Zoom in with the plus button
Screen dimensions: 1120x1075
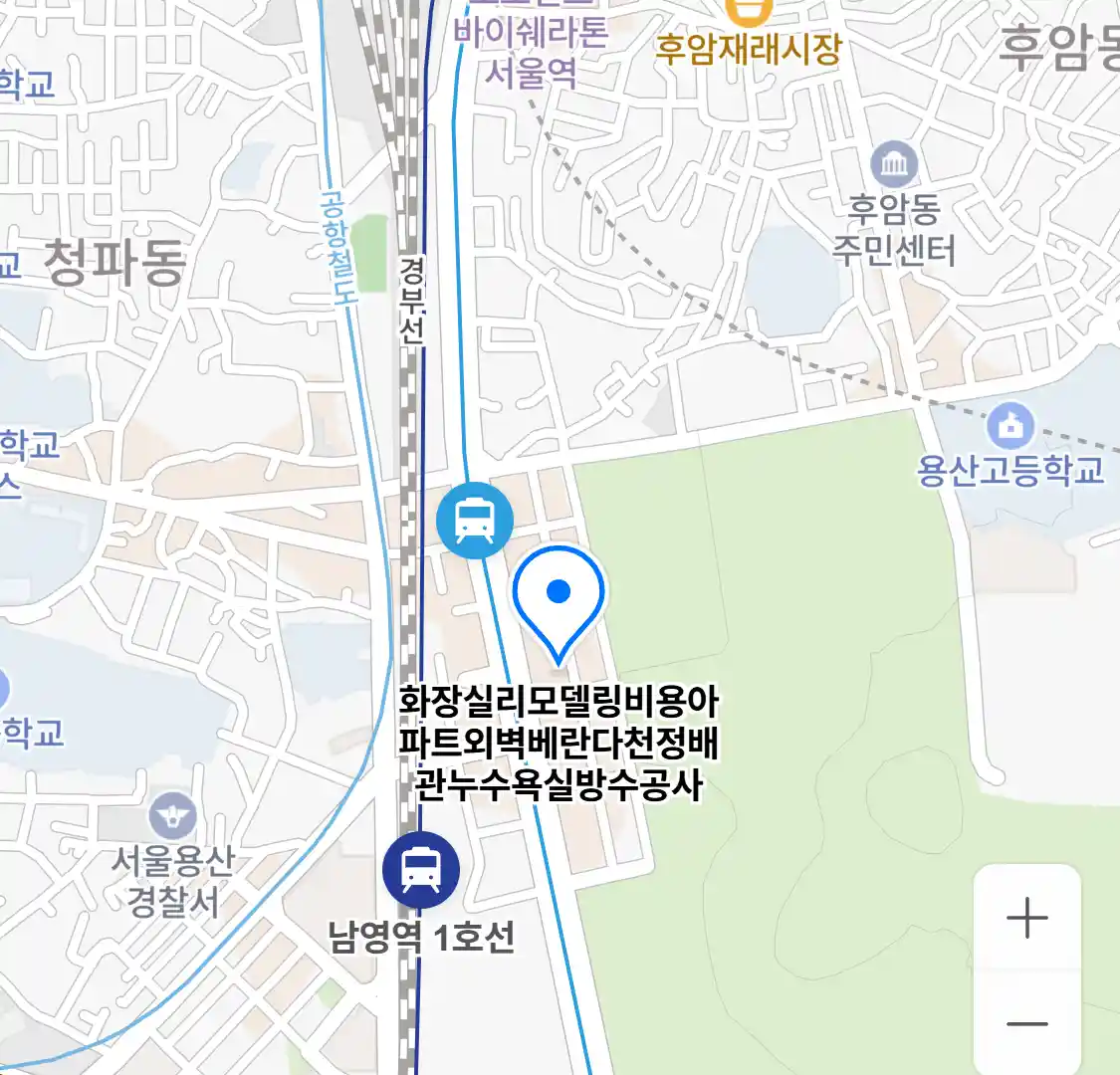pyautogui.click(x=1026, y=918)
